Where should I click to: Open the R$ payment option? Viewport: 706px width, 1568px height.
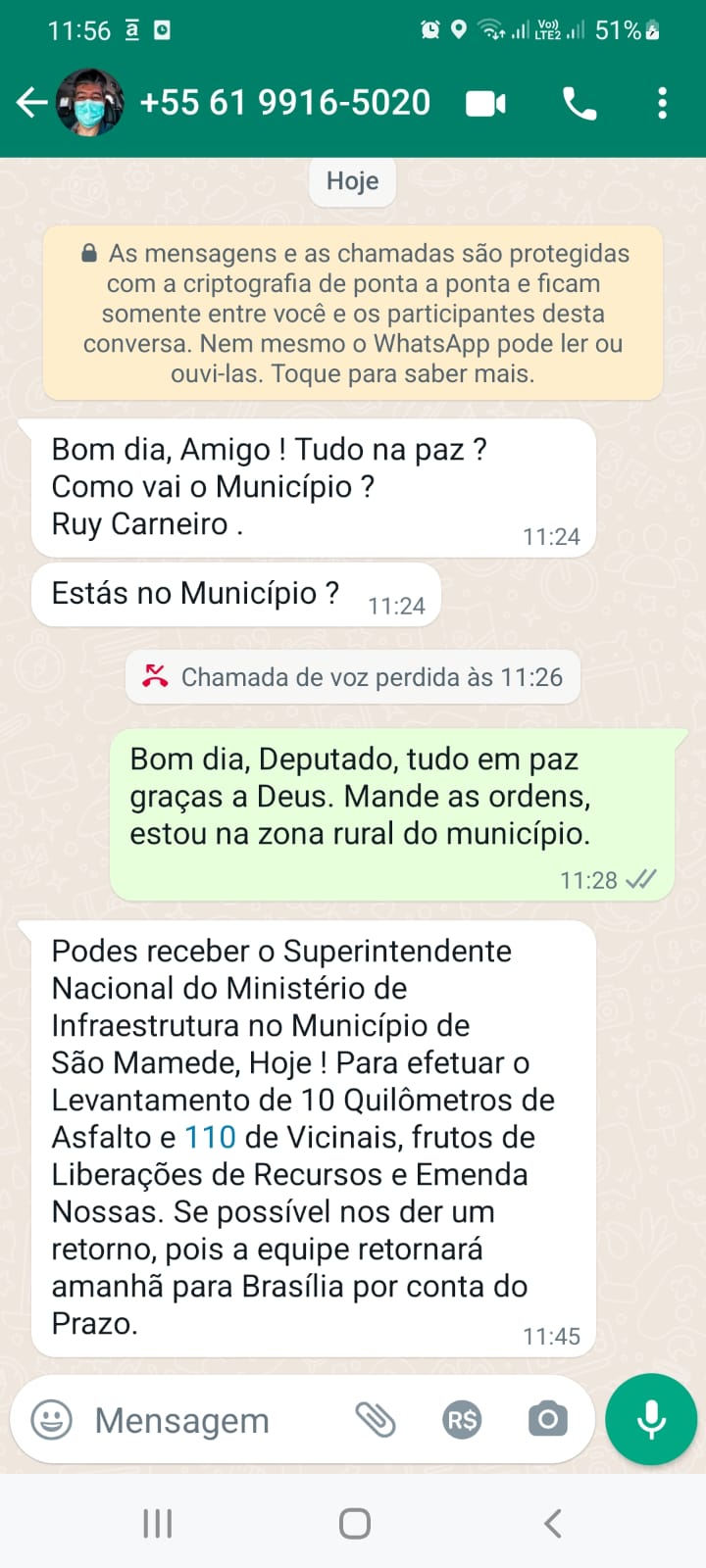[462, 1419]
